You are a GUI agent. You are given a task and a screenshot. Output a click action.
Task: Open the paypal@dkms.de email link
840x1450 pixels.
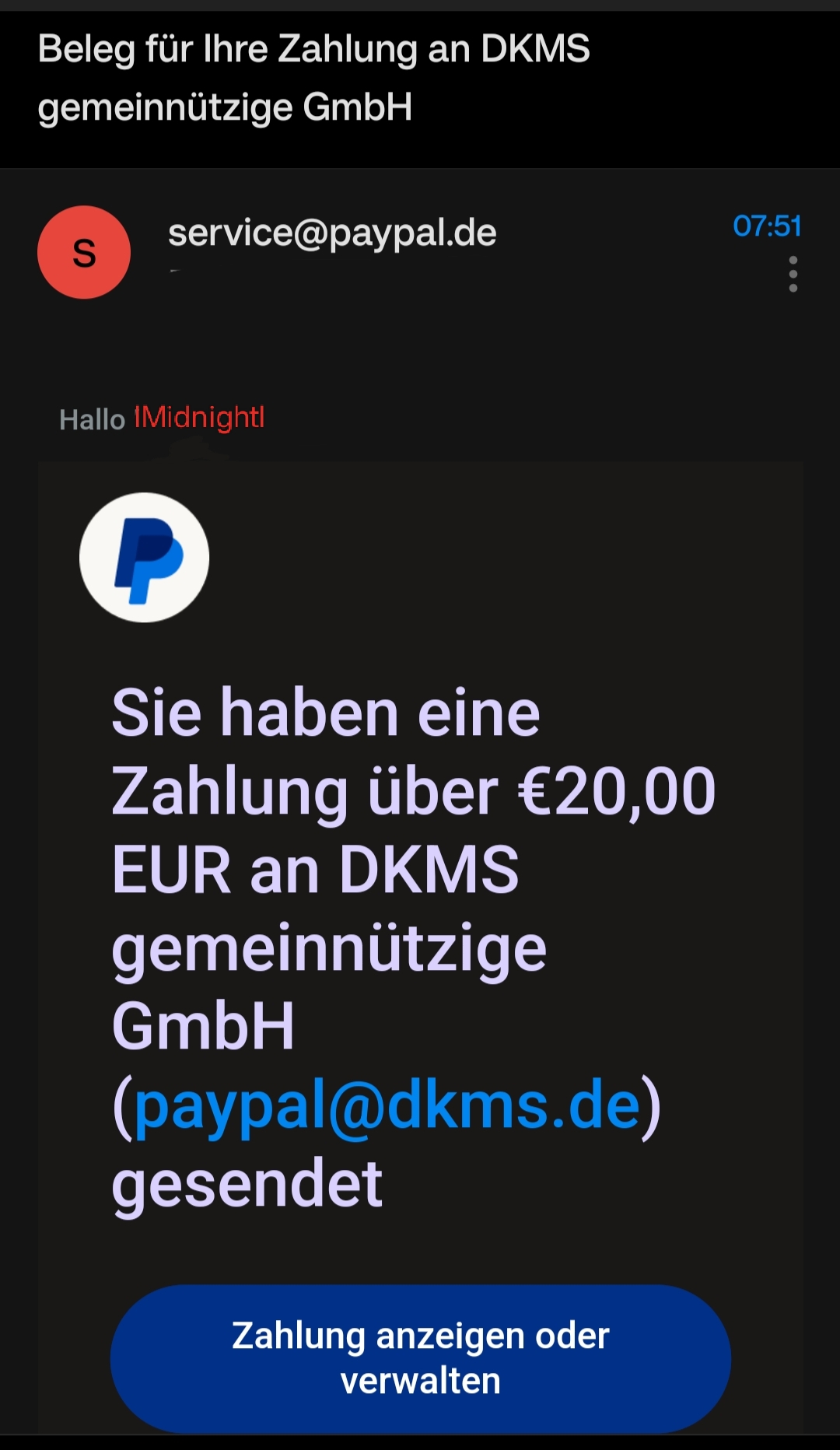387,1105
